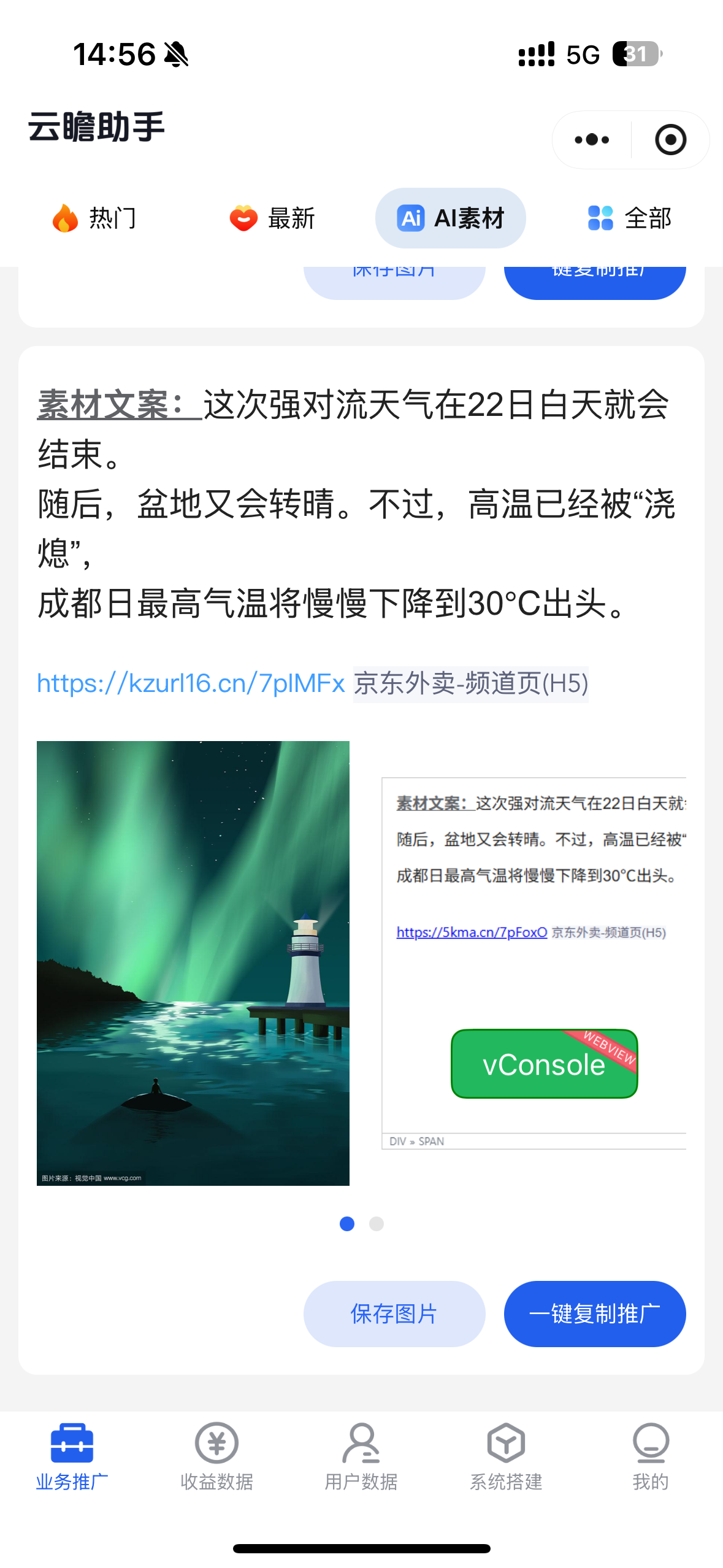
Task: Switch to the 最新 tab
Action: tap(272, 218)
